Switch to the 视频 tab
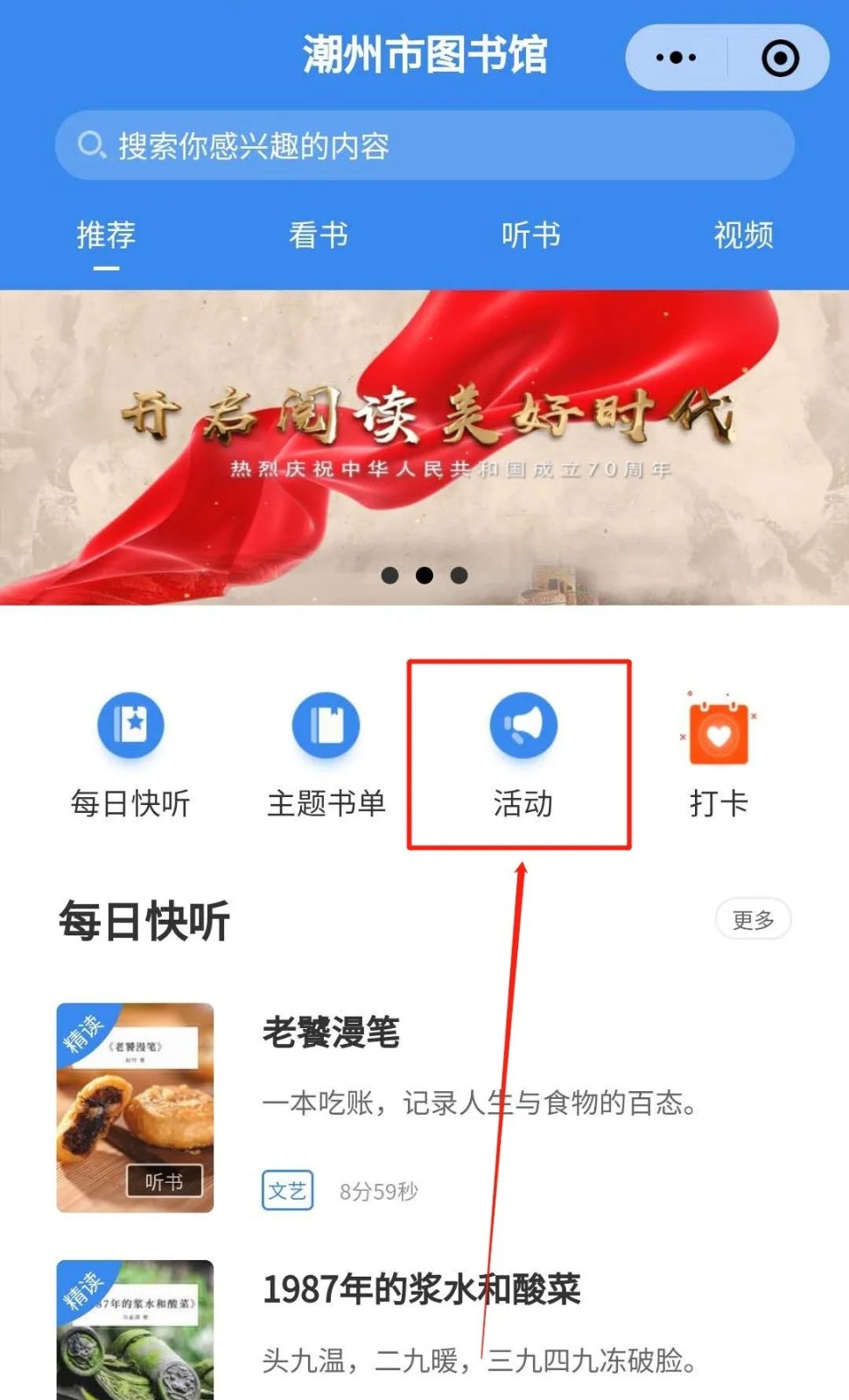Screen dimensions: 849x1400 [x=743, y=235]
